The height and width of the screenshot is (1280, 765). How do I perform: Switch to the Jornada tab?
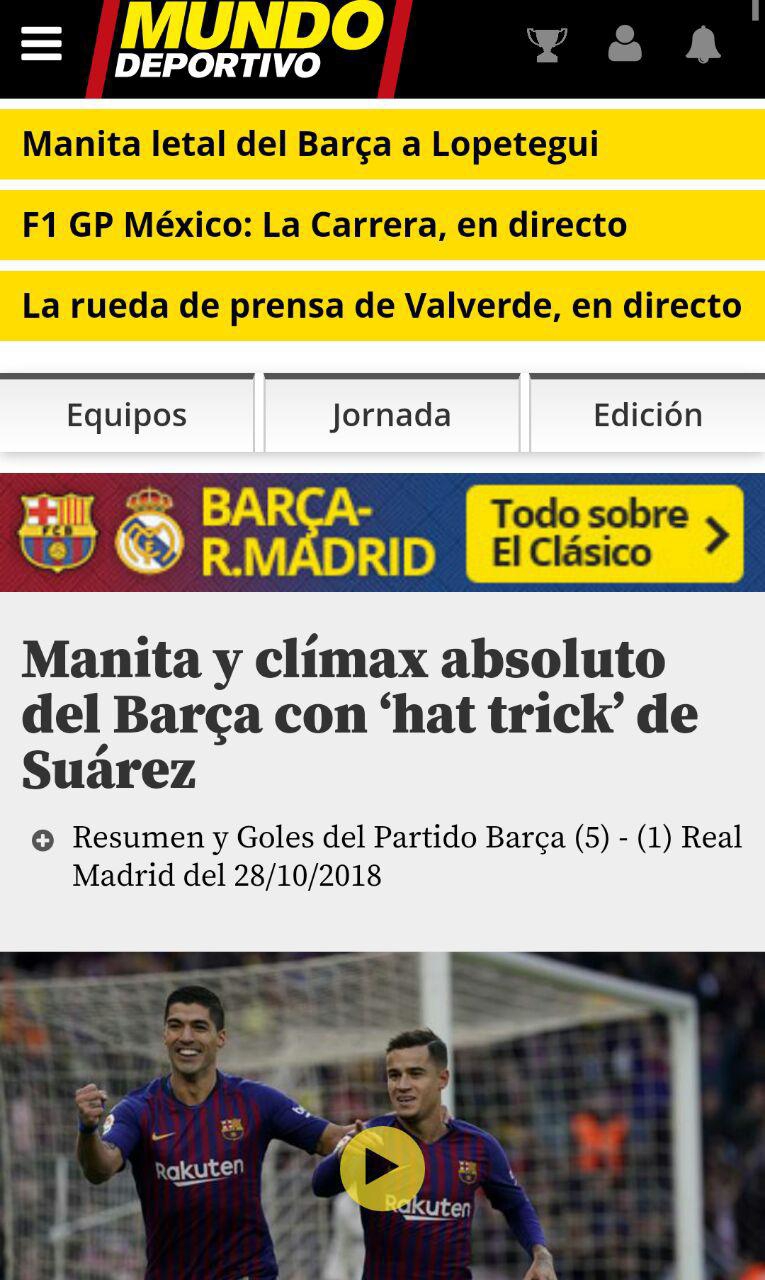point(391,414)
